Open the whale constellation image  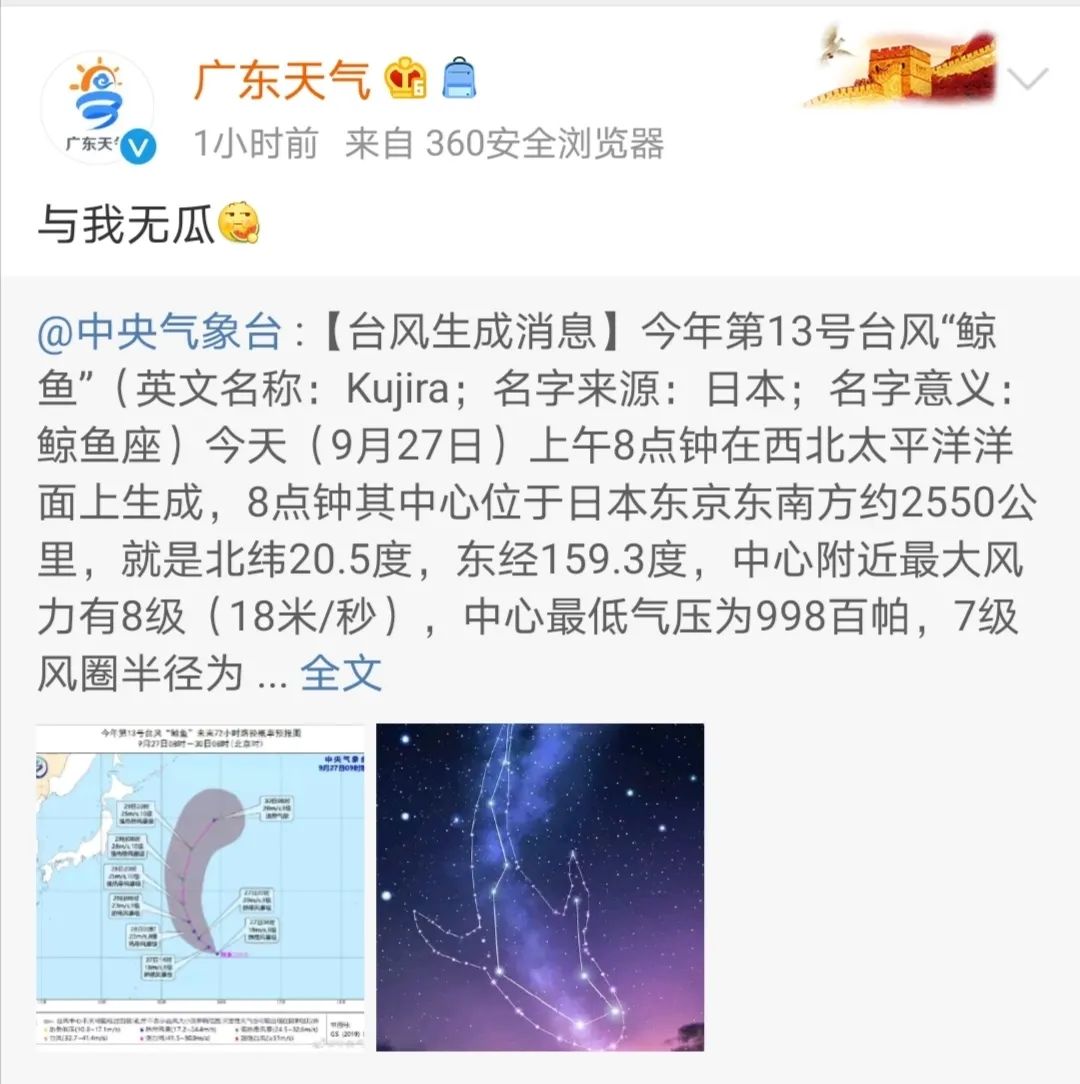540,886
